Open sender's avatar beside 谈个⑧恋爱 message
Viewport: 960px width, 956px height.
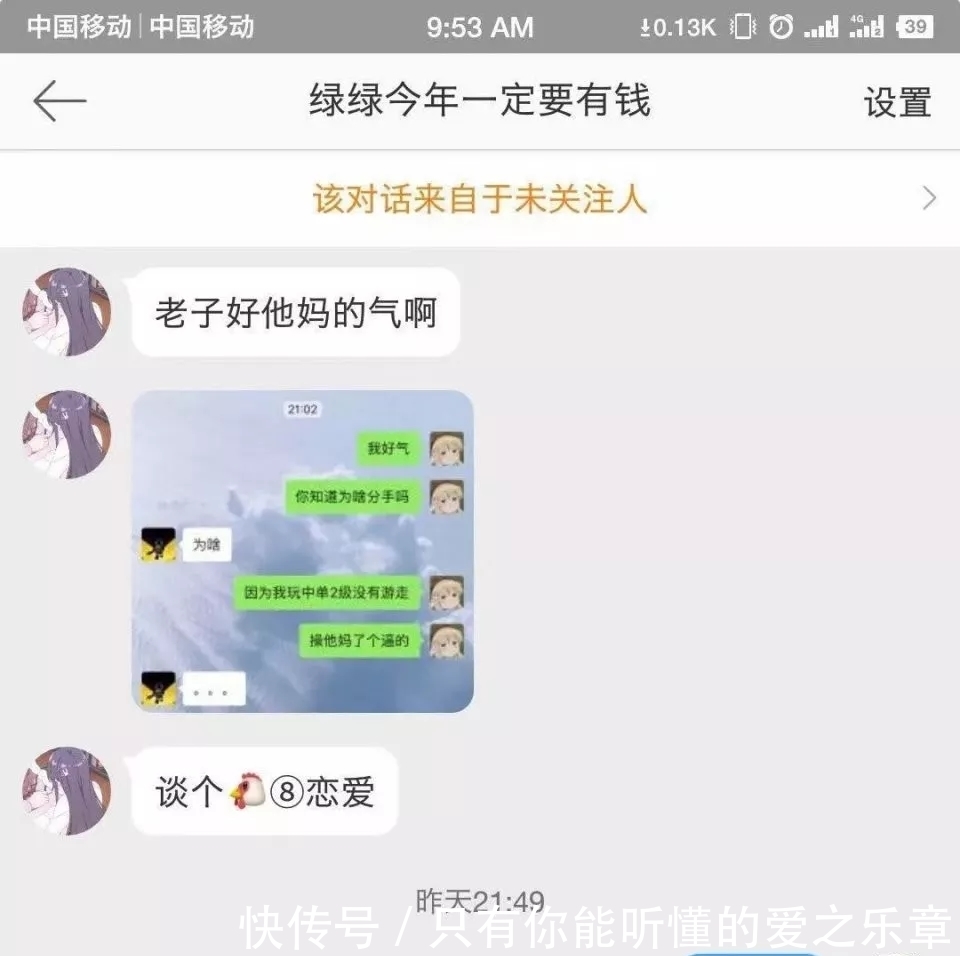pyautogui.click(x=66, y=791)
